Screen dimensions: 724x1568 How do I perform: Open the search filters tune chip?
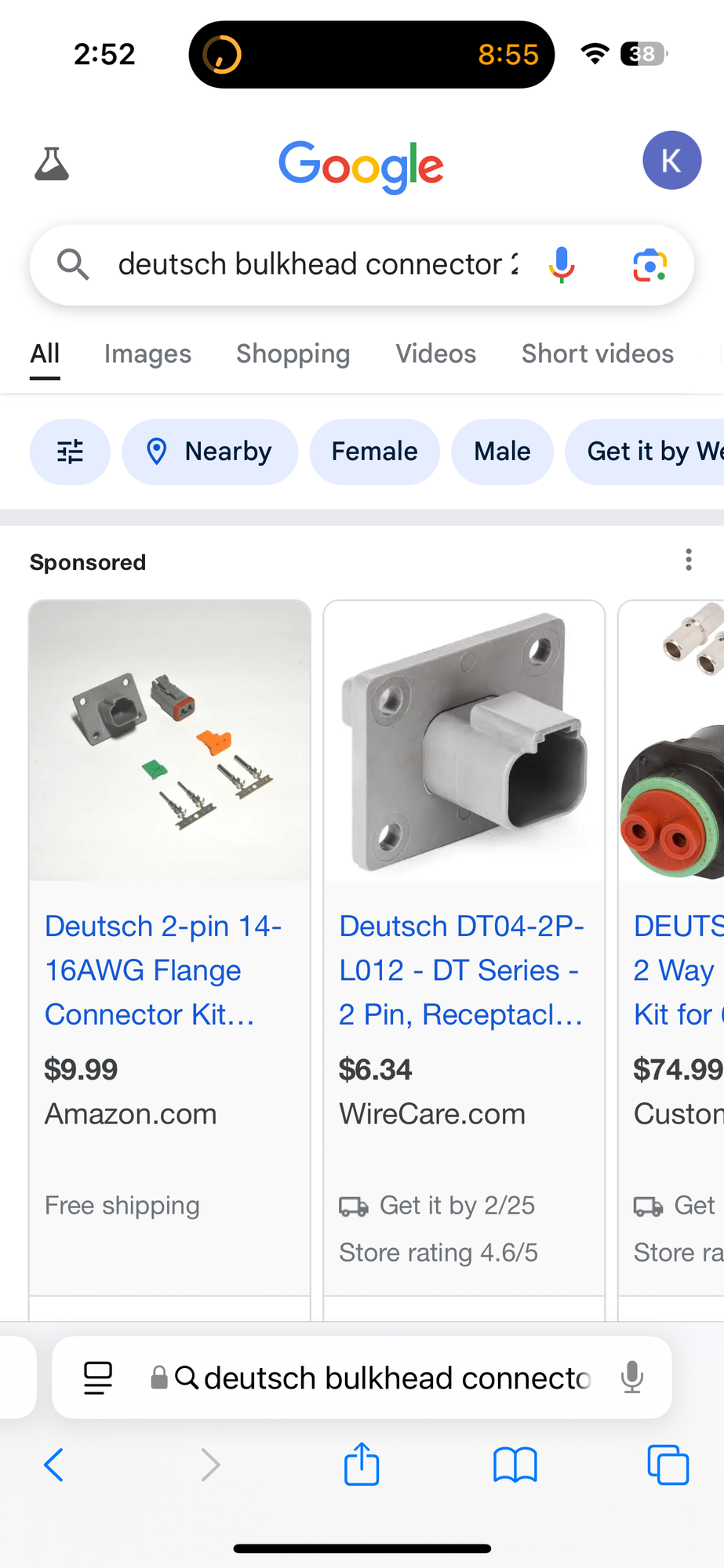click(70, 452)
